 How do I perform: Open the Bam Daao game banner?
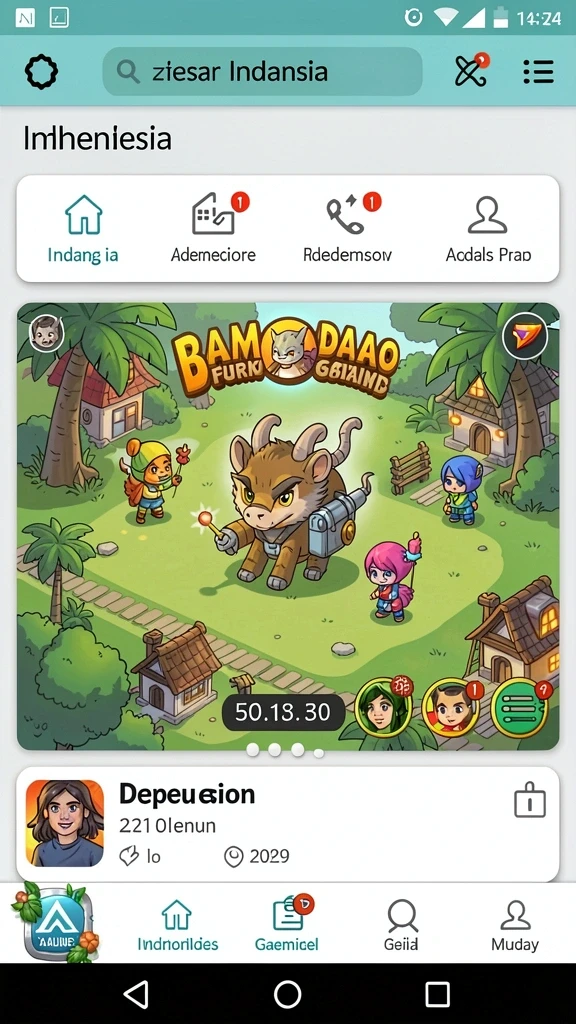coord(288,526)
